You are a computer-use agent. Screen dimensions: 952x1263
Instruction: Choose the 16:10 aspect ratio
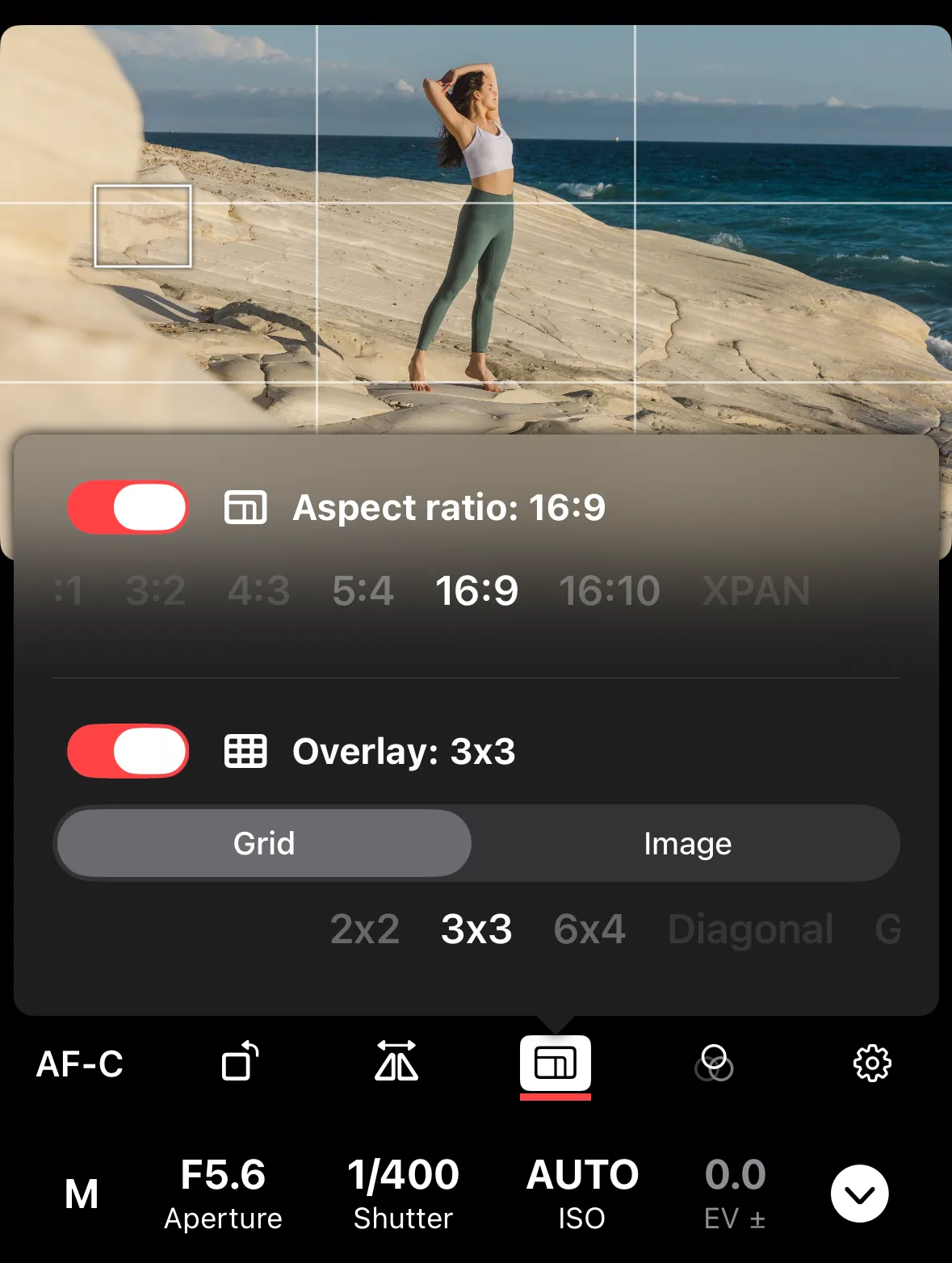610,591
